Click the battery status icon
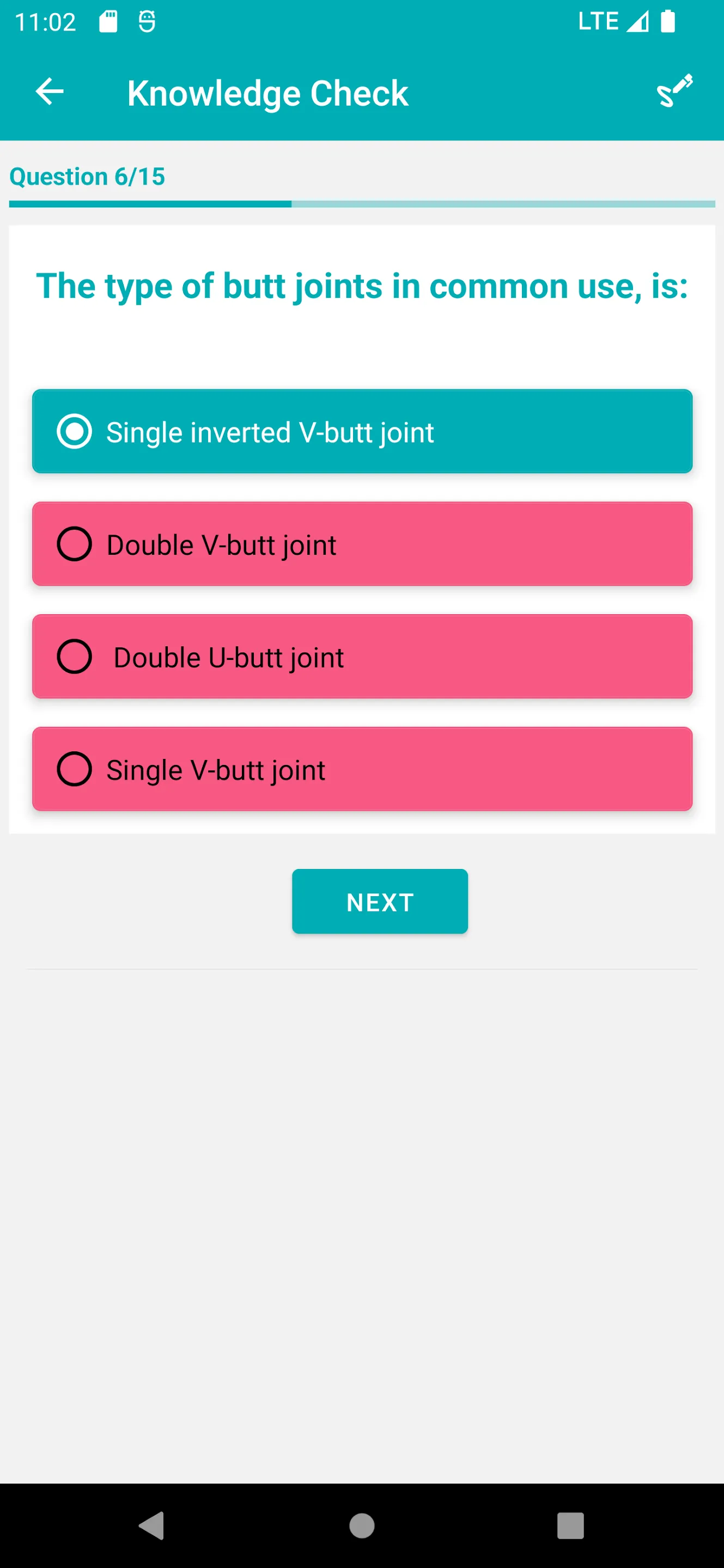The width and height of the screenshot is (724, 1568). tap(668, 21)
